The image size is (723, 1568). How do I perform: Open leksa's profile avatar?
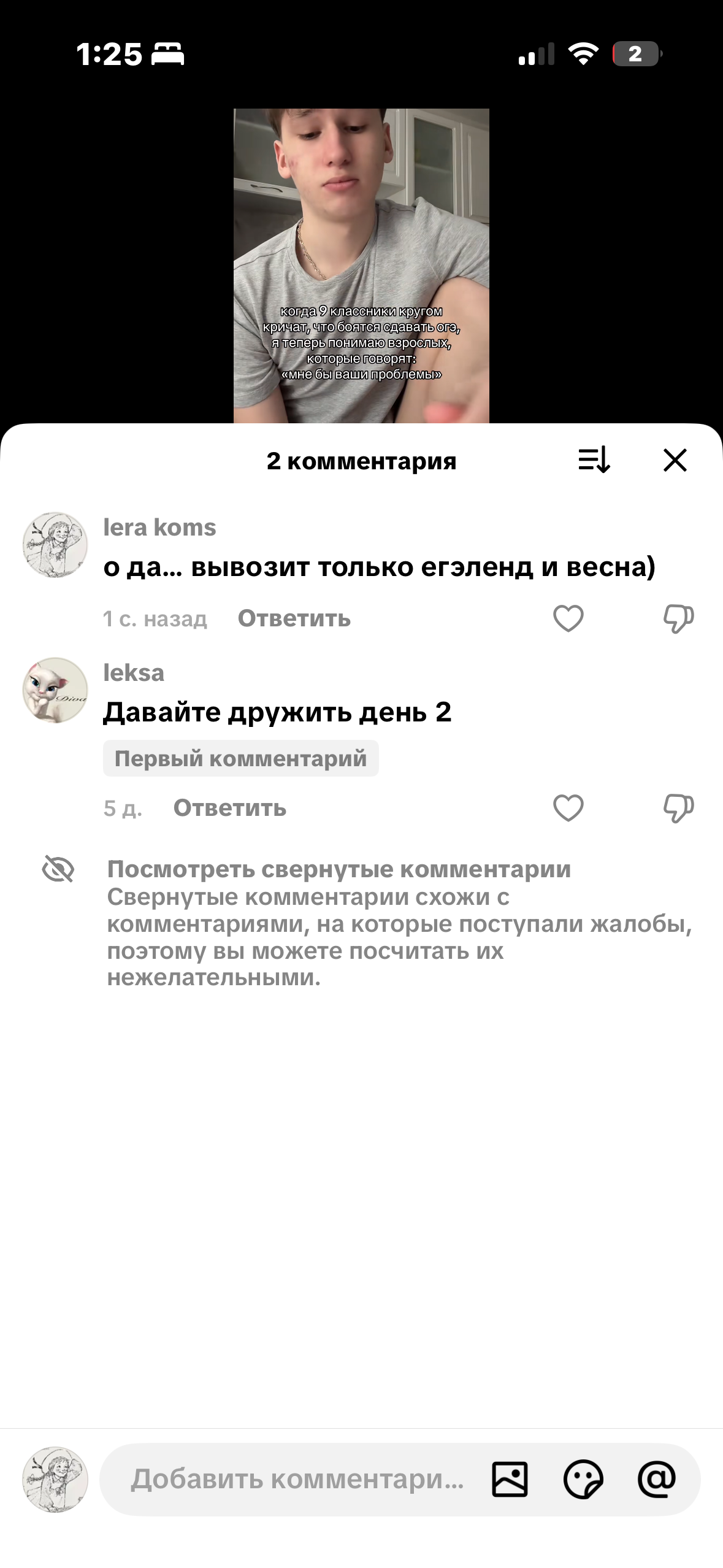tap(55, 690)
